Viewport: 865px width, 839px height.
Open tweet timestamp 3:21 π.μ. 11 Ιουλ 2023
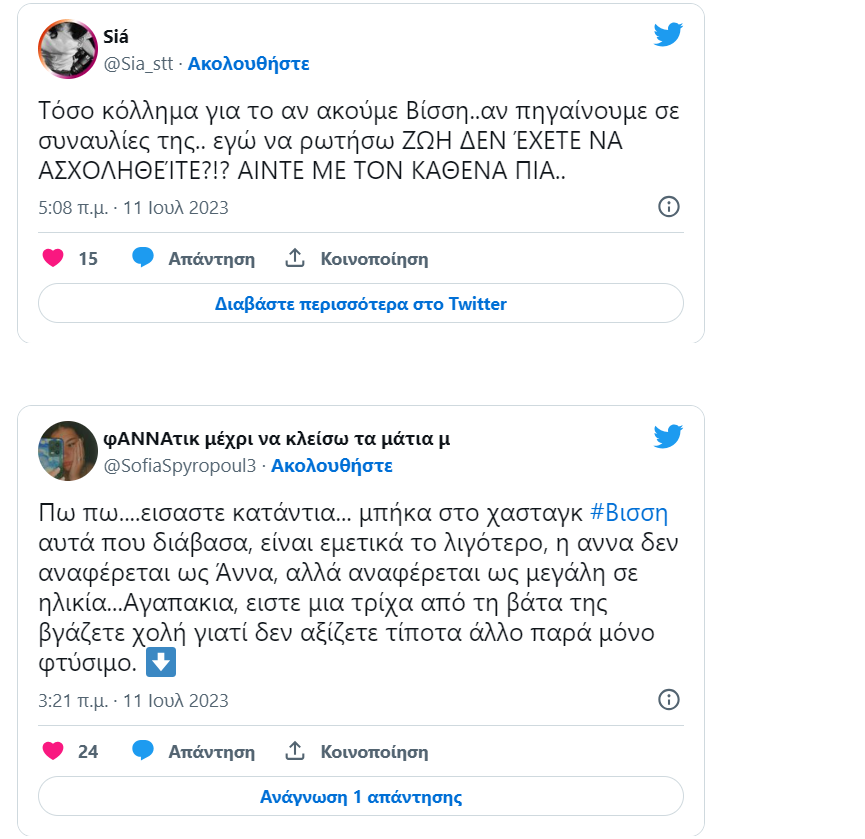133,700
